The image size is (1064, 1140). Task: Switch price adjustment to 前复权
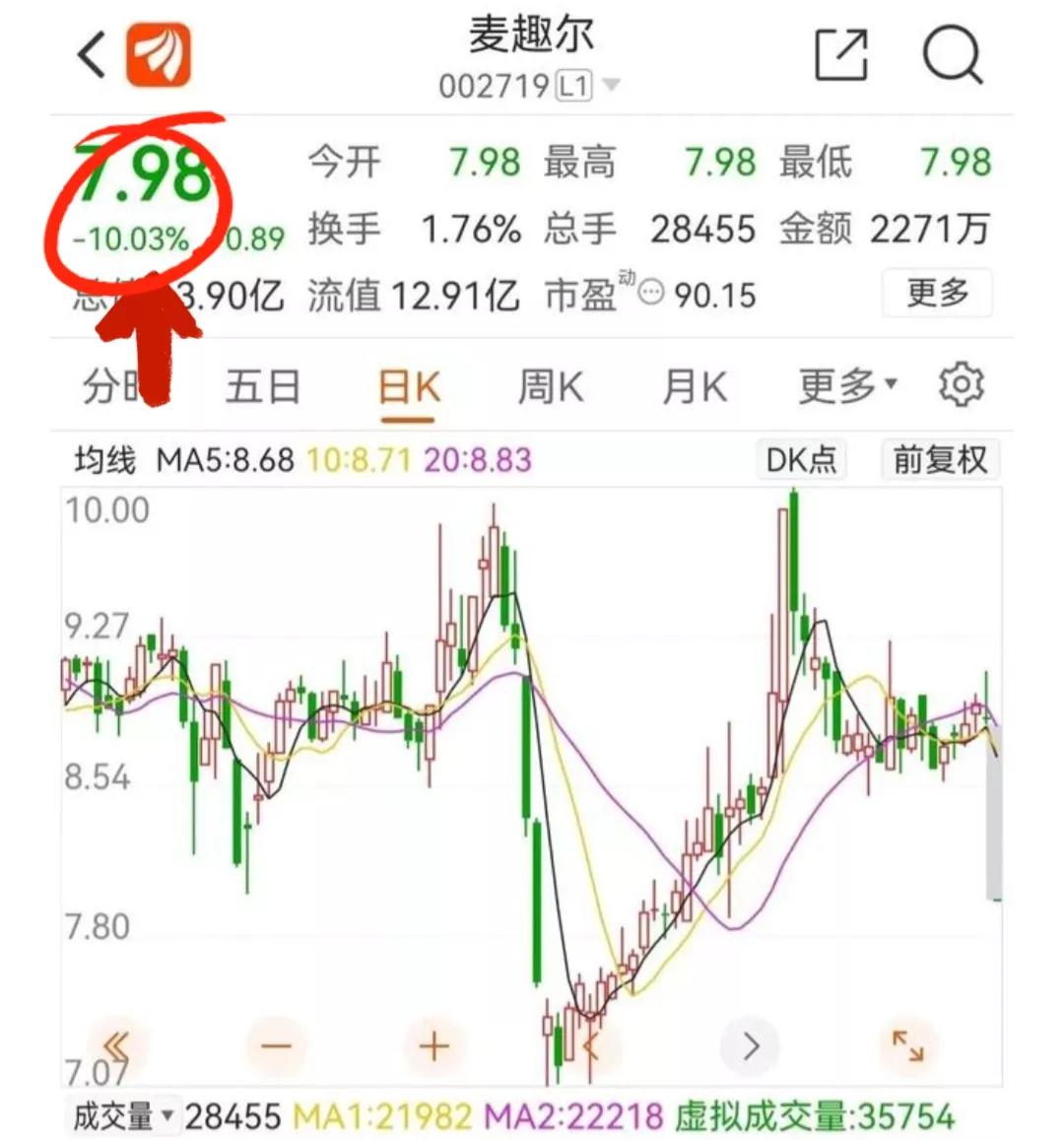pos(939,459)
